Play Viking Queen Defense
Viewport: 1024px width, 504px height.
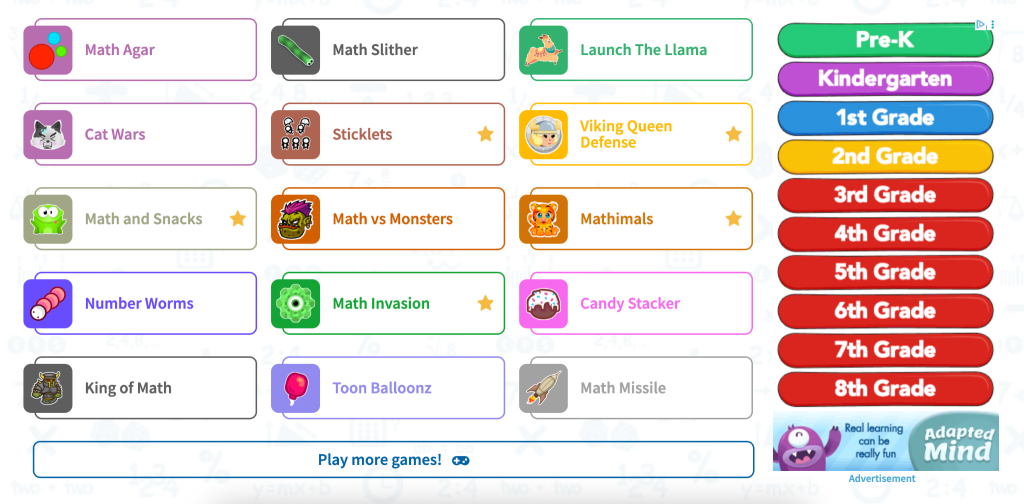(636, 134)
